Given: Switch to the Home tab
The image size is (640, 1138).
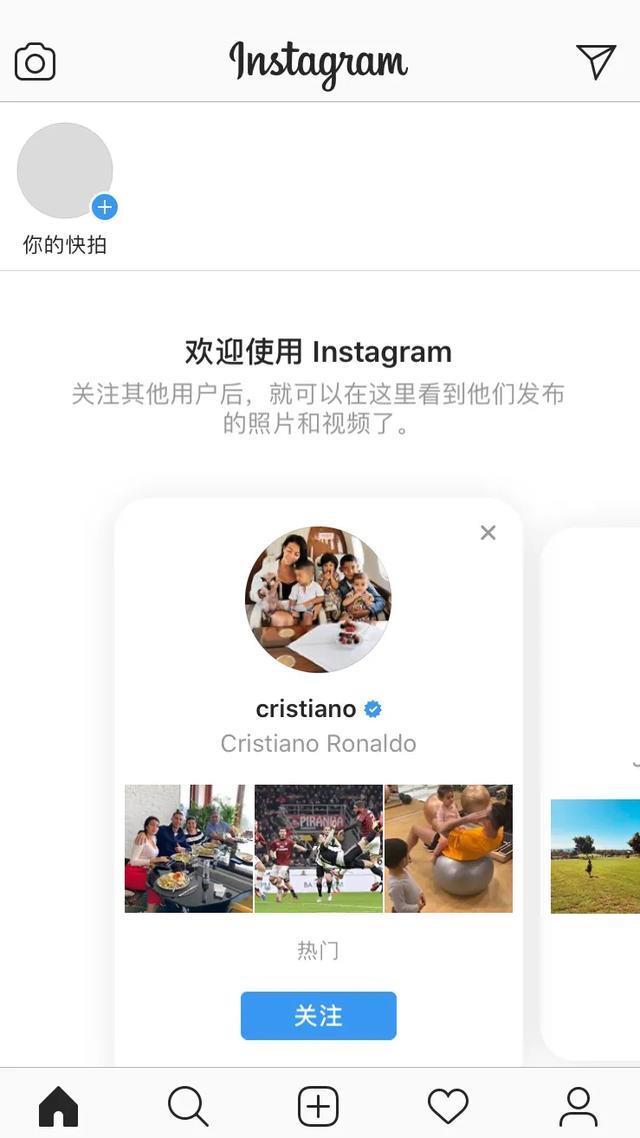Looking at the screenshot, I should [x=58, y=1106].
